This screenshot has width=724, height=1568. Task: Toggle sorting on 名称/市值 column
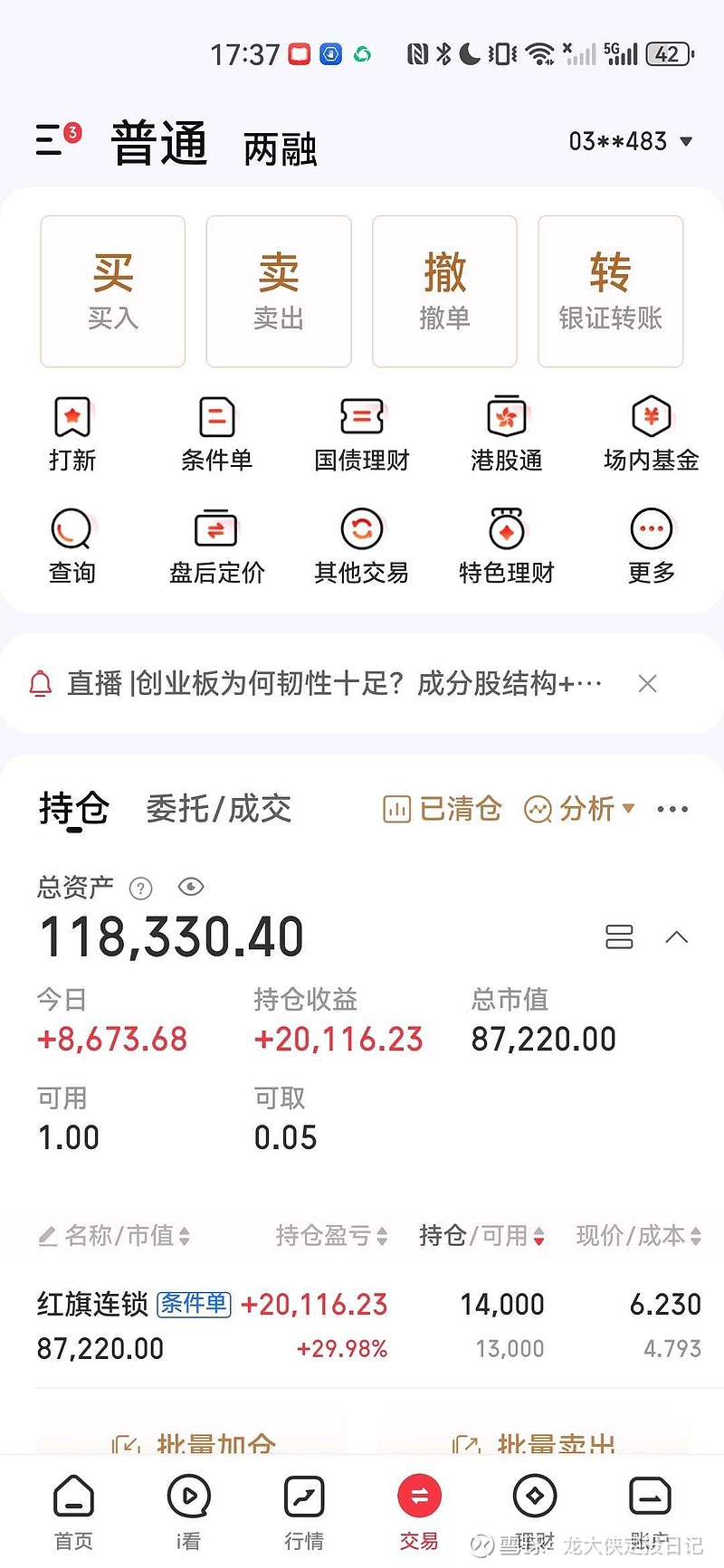[118, 1235]
